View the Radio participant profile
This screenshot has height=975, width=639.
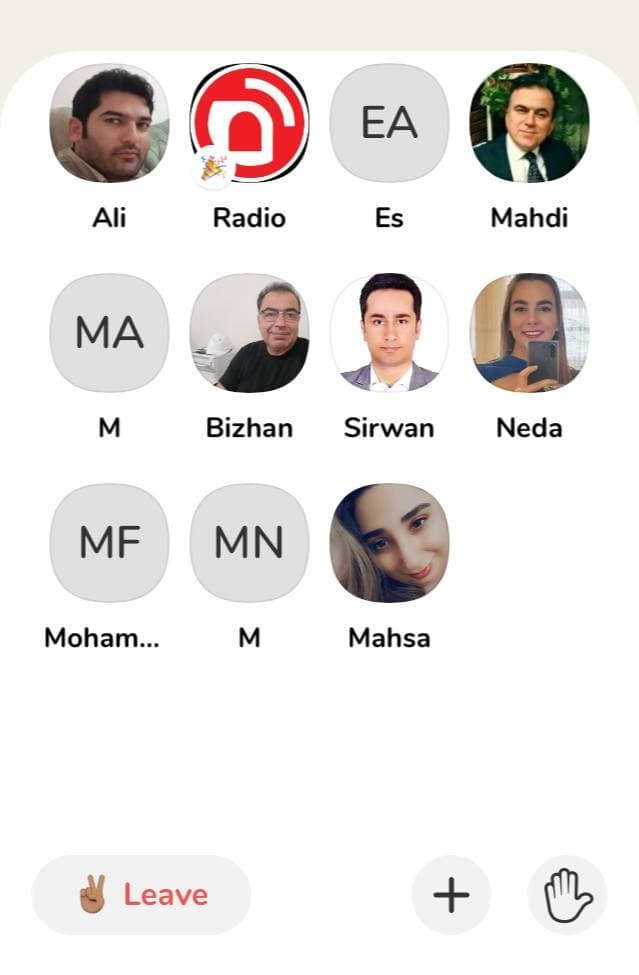(x=249, y=123)
